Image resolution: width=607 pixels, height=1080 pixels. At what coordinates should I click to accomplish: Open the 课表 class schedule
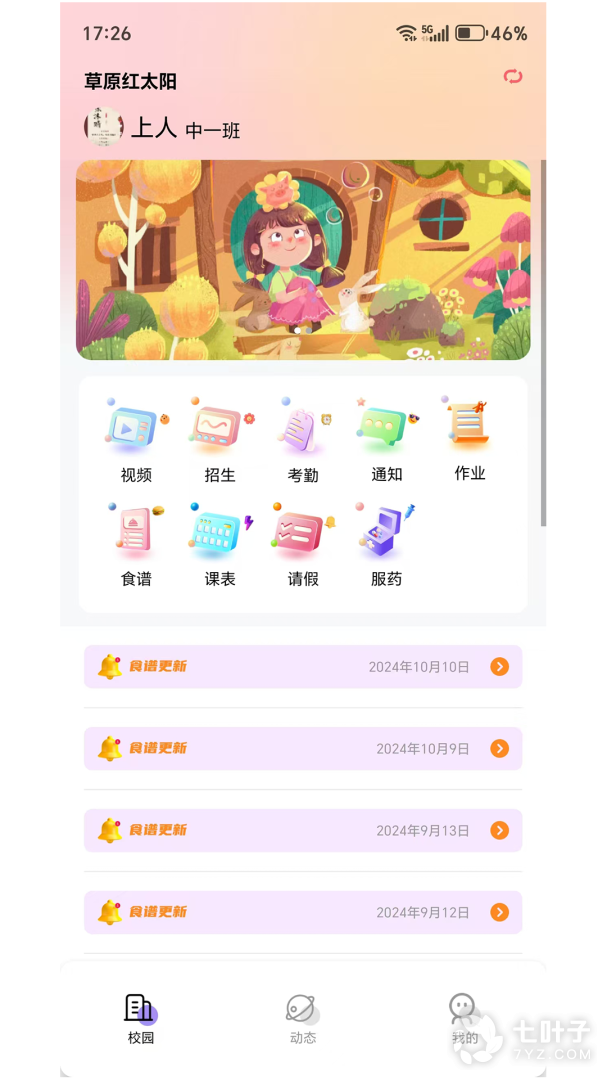click(x=219, y=545)
